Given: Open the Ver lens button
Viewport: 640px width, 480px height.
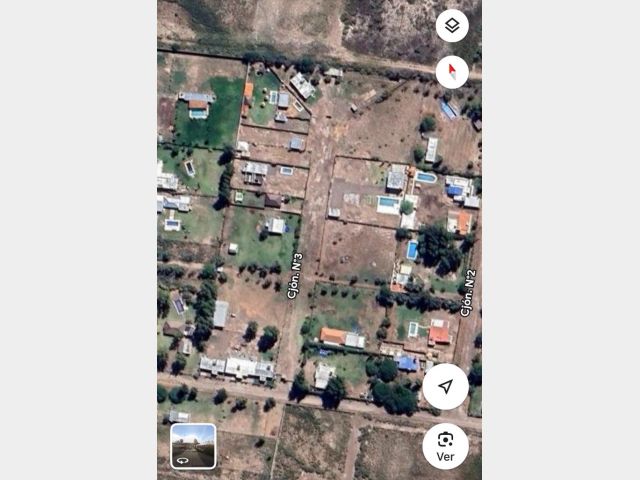Looking at the screenshot, I should click(445, 445).
